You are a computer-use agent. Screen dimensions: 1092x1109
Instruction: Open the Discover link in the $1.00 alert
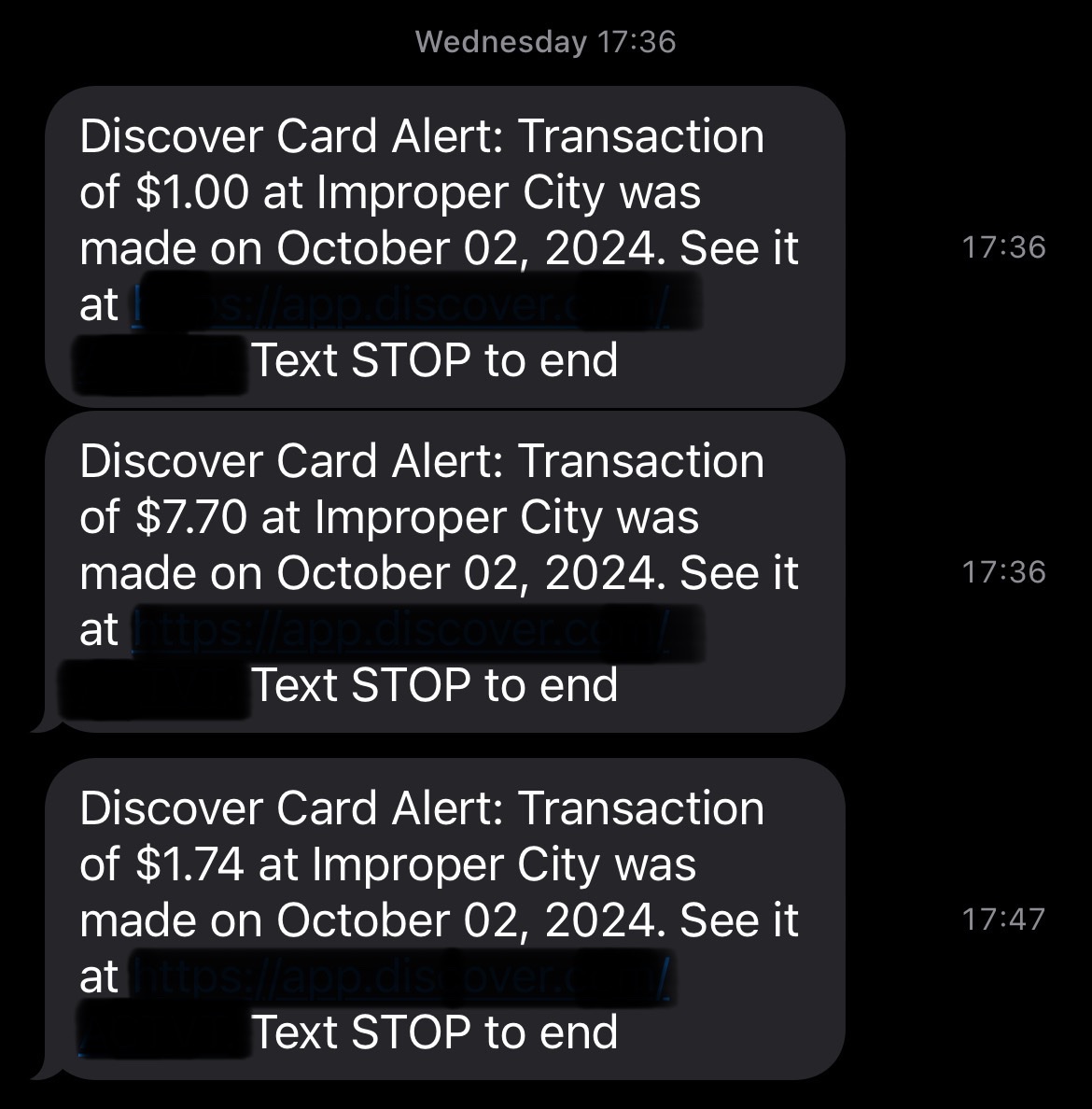click(403, 305)
